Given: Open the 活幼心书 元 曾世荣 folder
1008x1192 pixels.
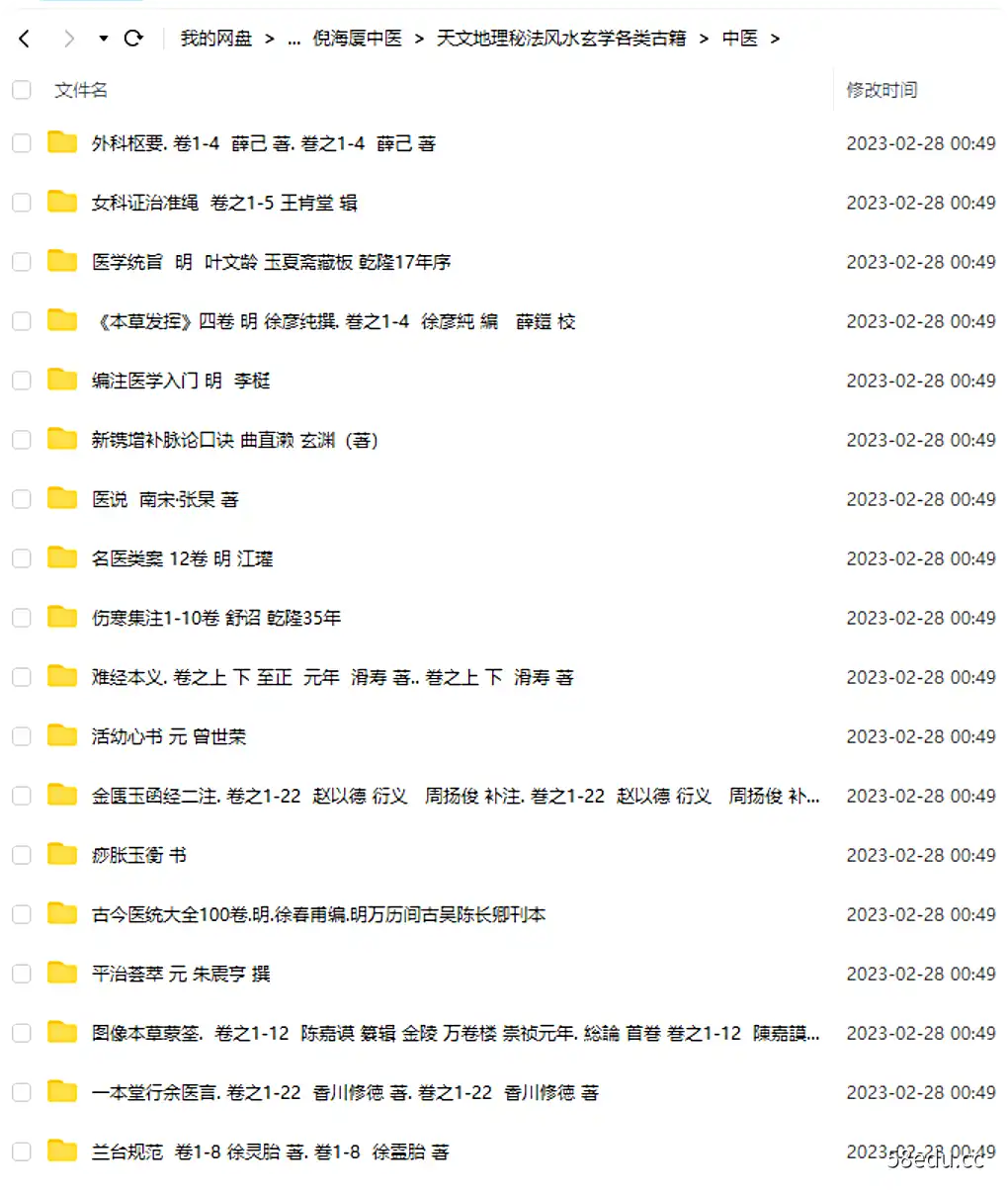Looking at the screenshot, I should [168, 736].
